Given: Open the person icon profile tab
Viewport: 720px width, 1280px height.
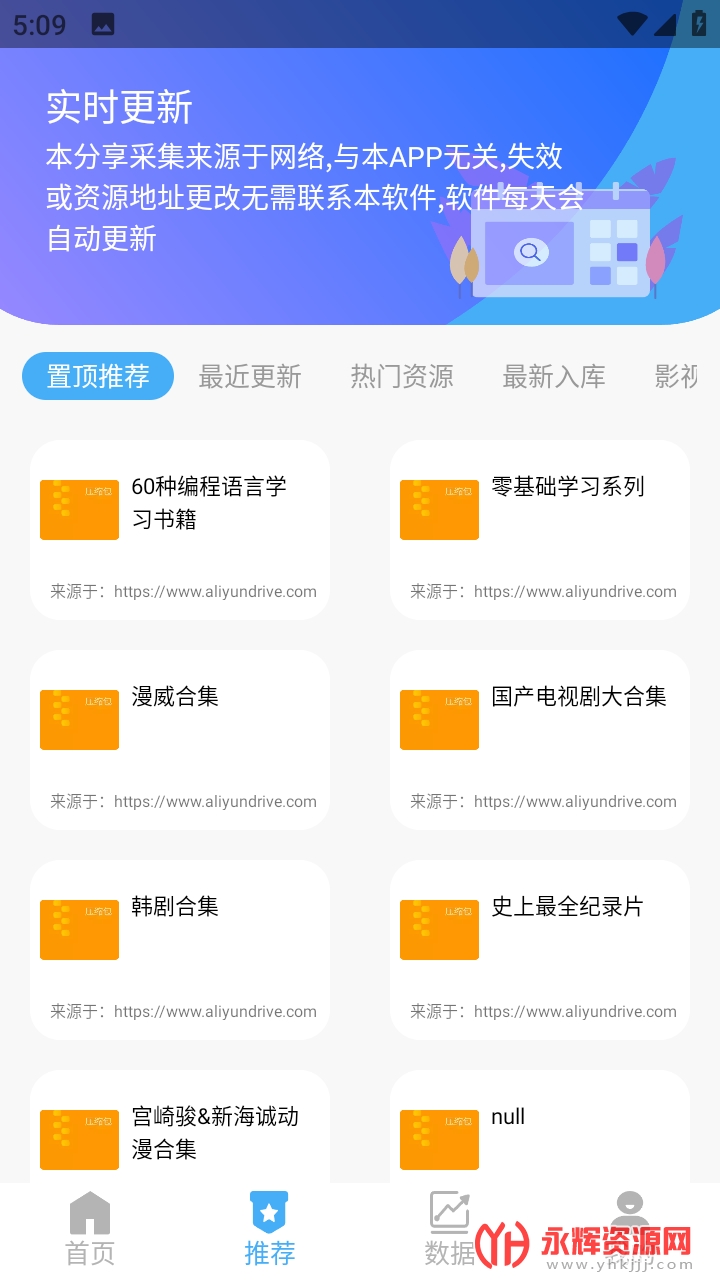Looking at the screenshot, I should pos(629,1212).
